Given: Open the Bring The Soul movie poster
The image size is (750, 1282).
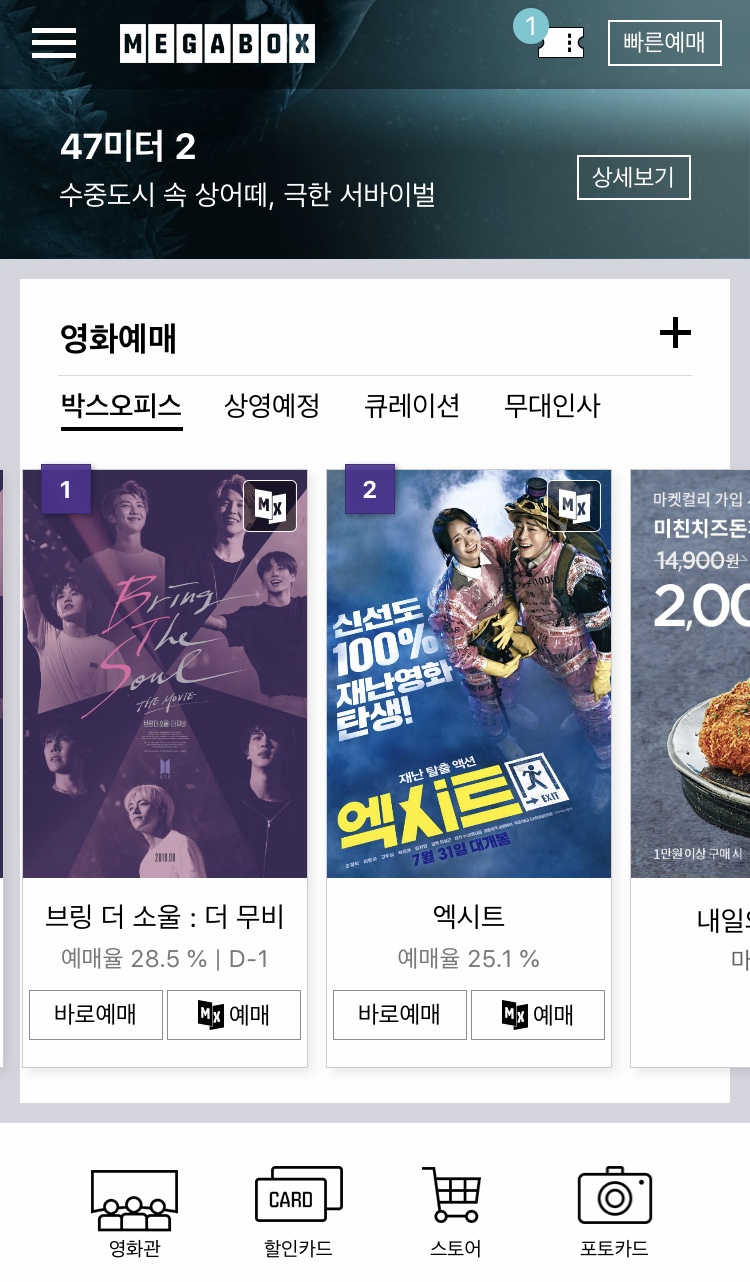Looking at the screenshot, I should 165,673.
